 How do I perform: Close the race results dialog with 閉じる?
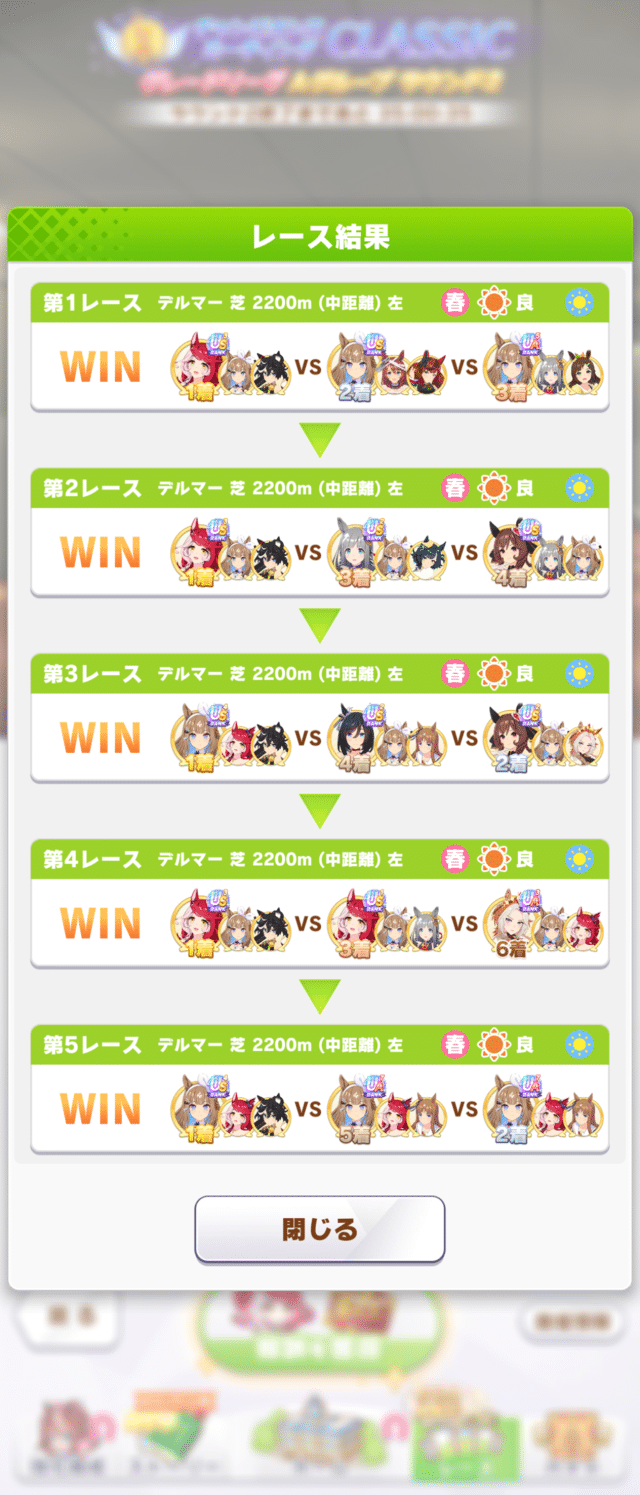(x=319, y=1228)
